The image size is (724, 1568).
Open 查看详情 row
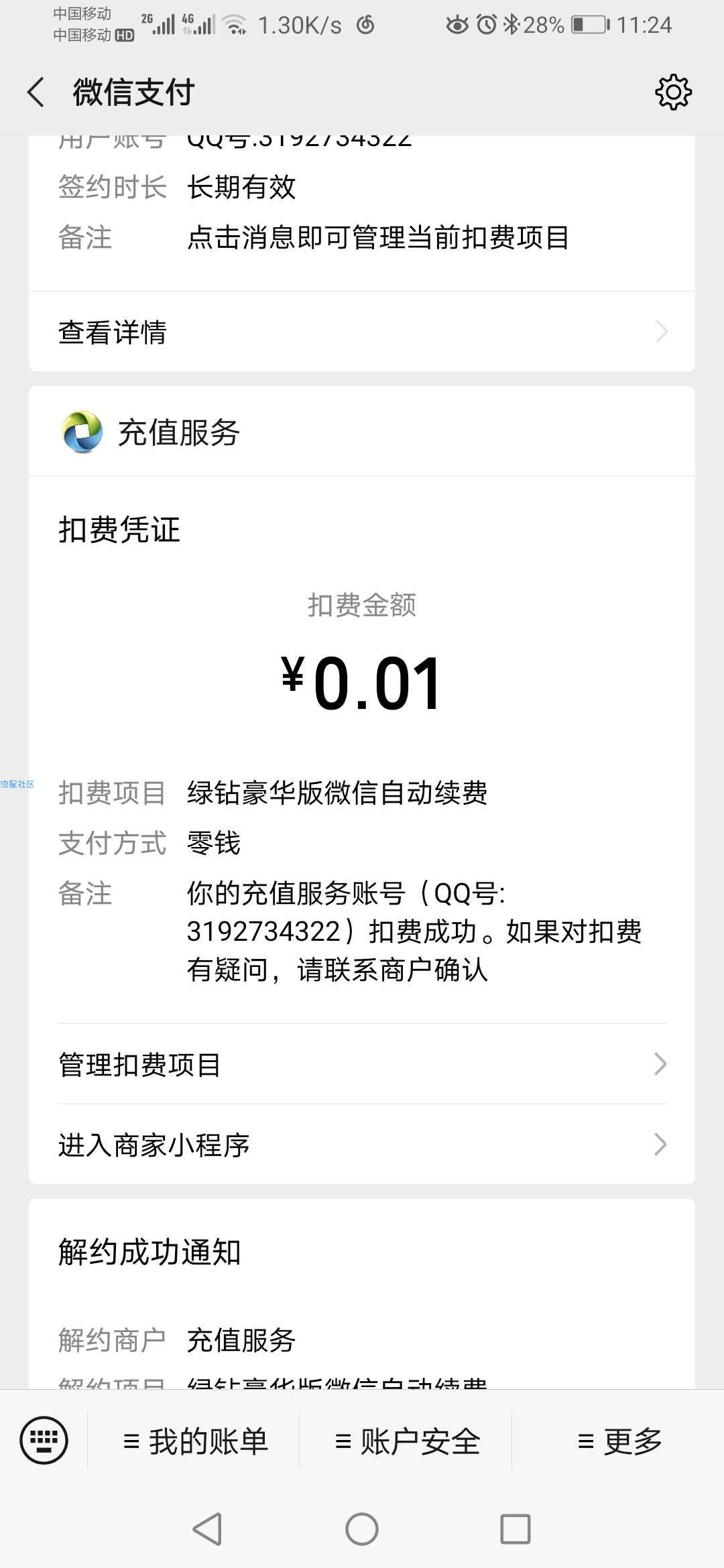[362, 332]
